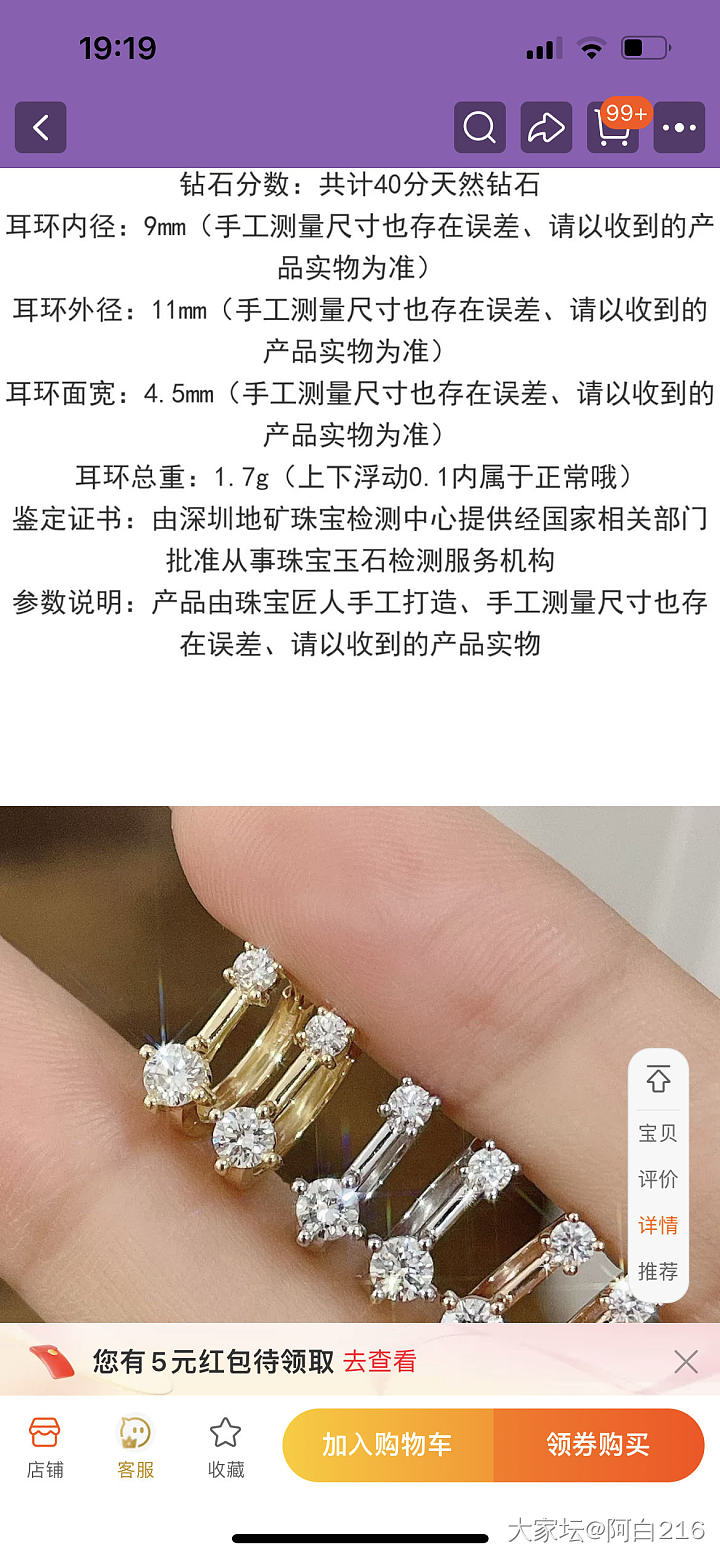Jump to the 推荐 section
Image resolution: width=720 pixels, height=1558 pixels.
658,1271
